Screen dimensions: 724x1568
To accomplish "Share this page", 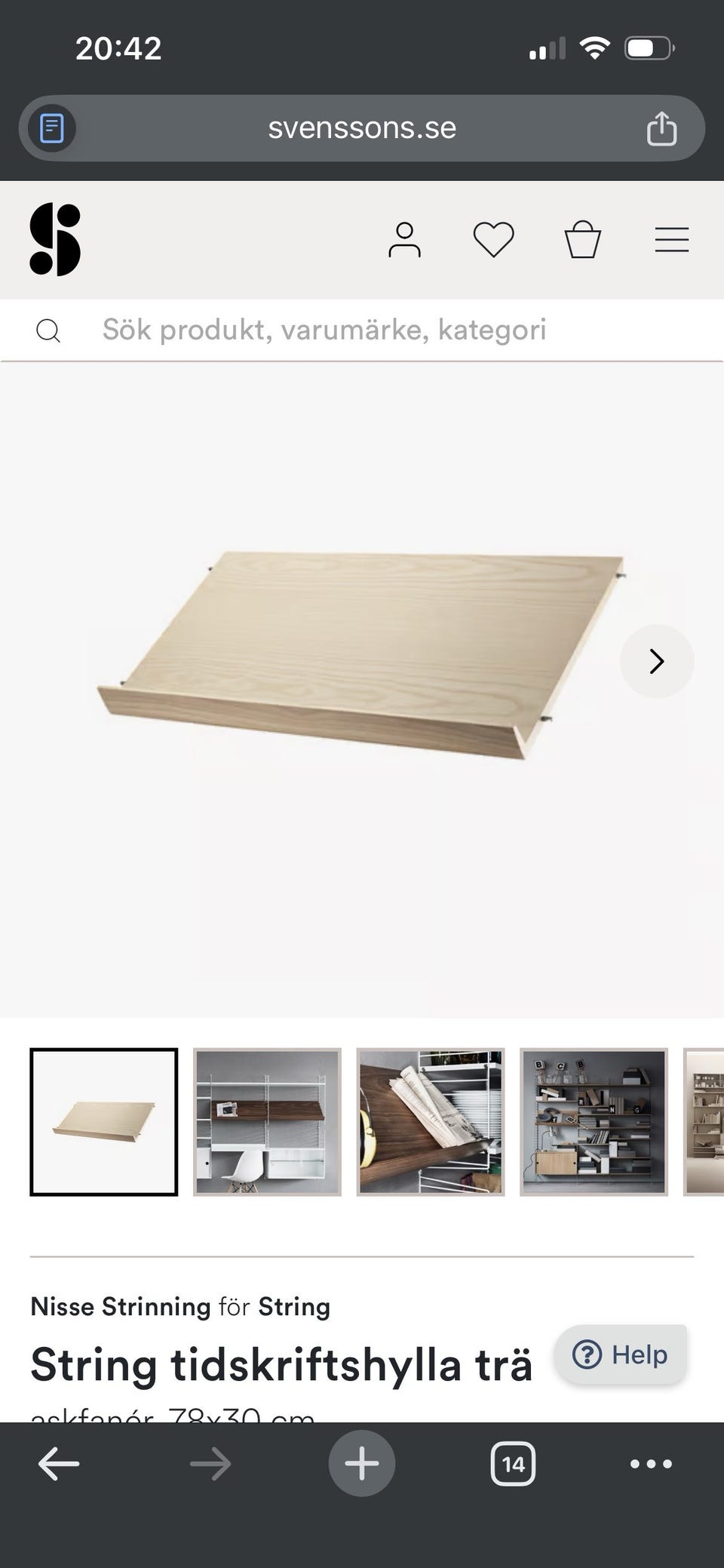I will coord(661,128).
